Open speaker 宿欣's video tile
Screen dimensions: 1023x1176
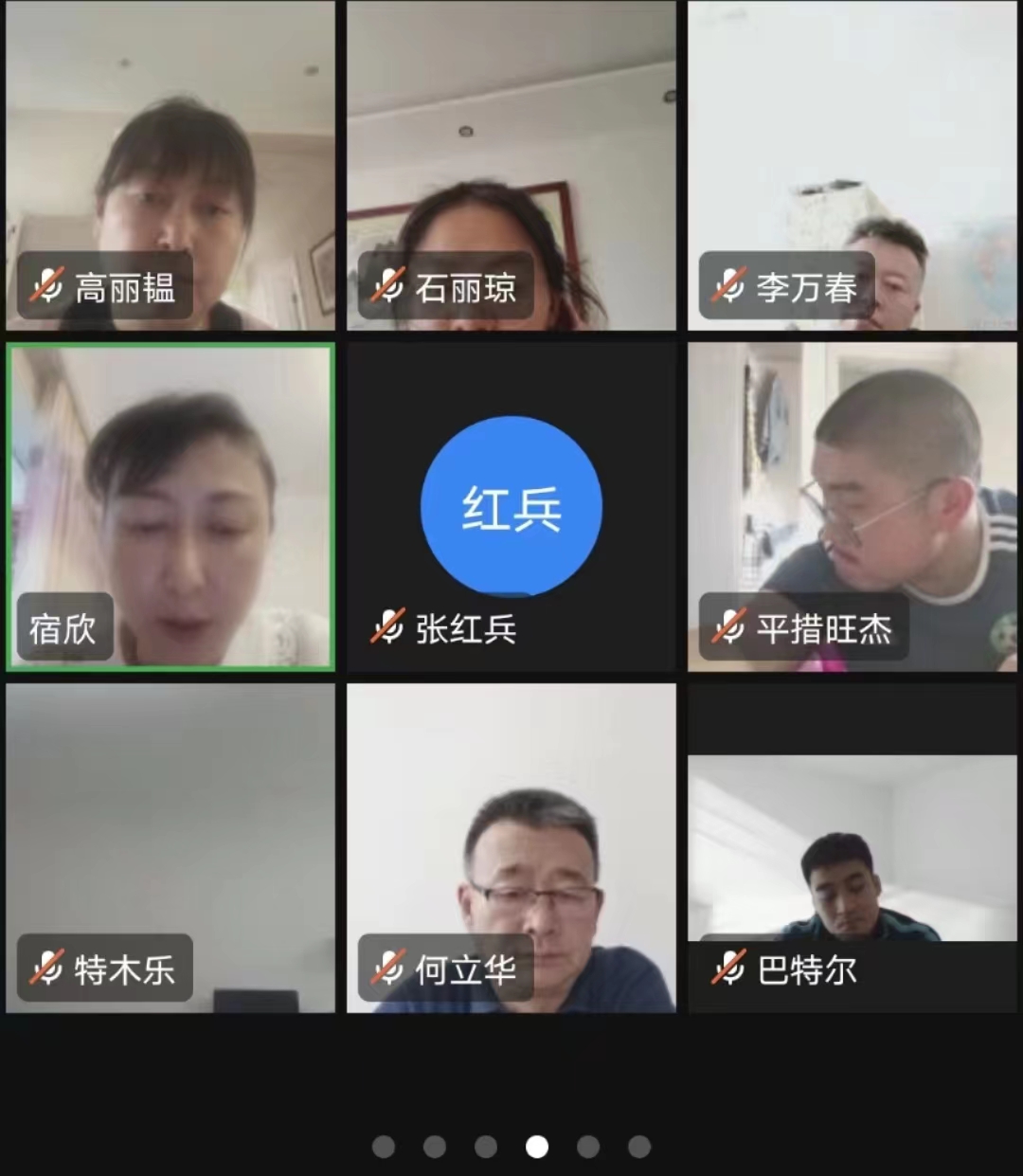click(170, 507)
